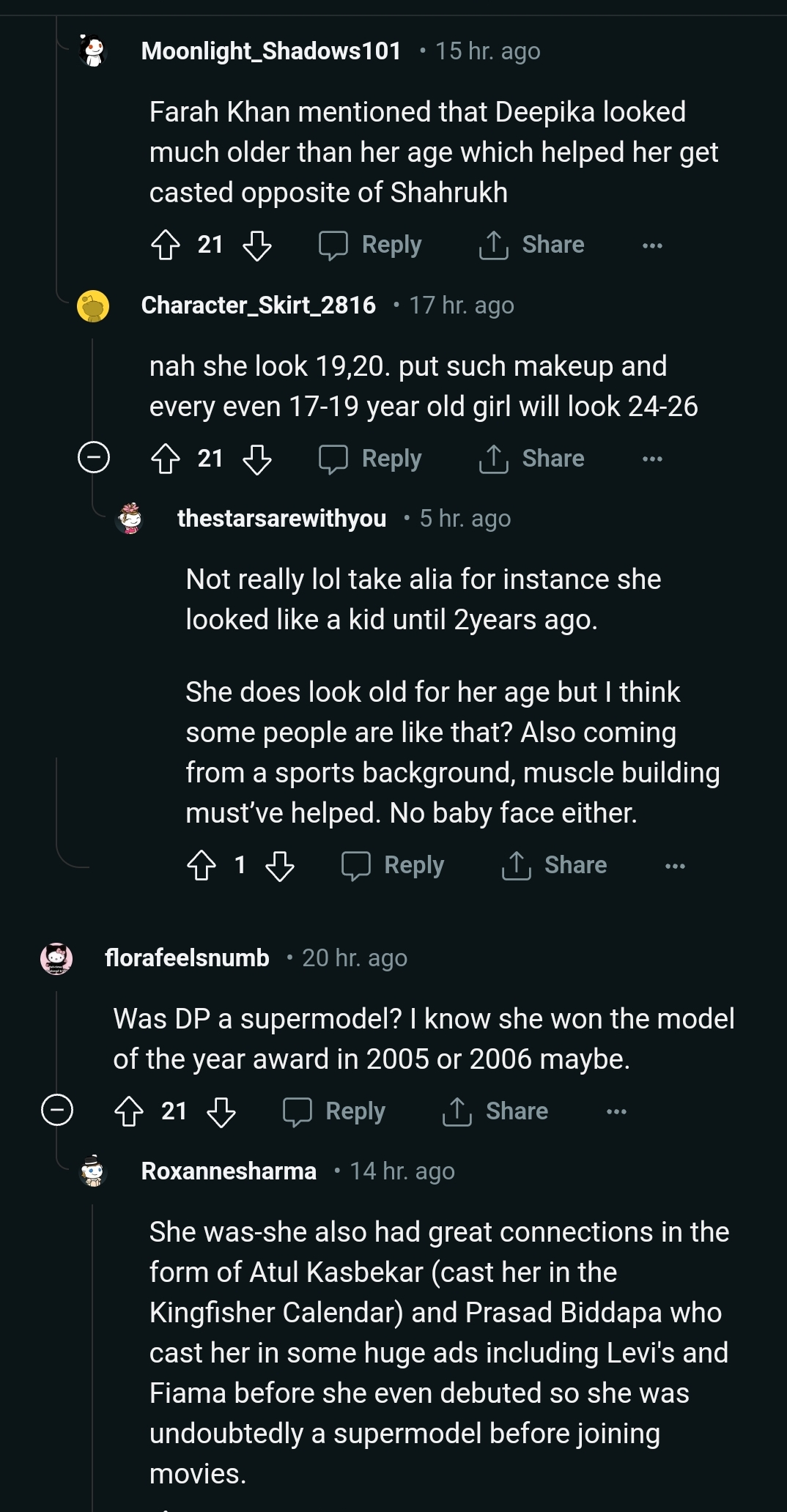Open thestarsarewithyou's profile
This screenshot has height=1512, width=787.
click(x=281, y=519)
